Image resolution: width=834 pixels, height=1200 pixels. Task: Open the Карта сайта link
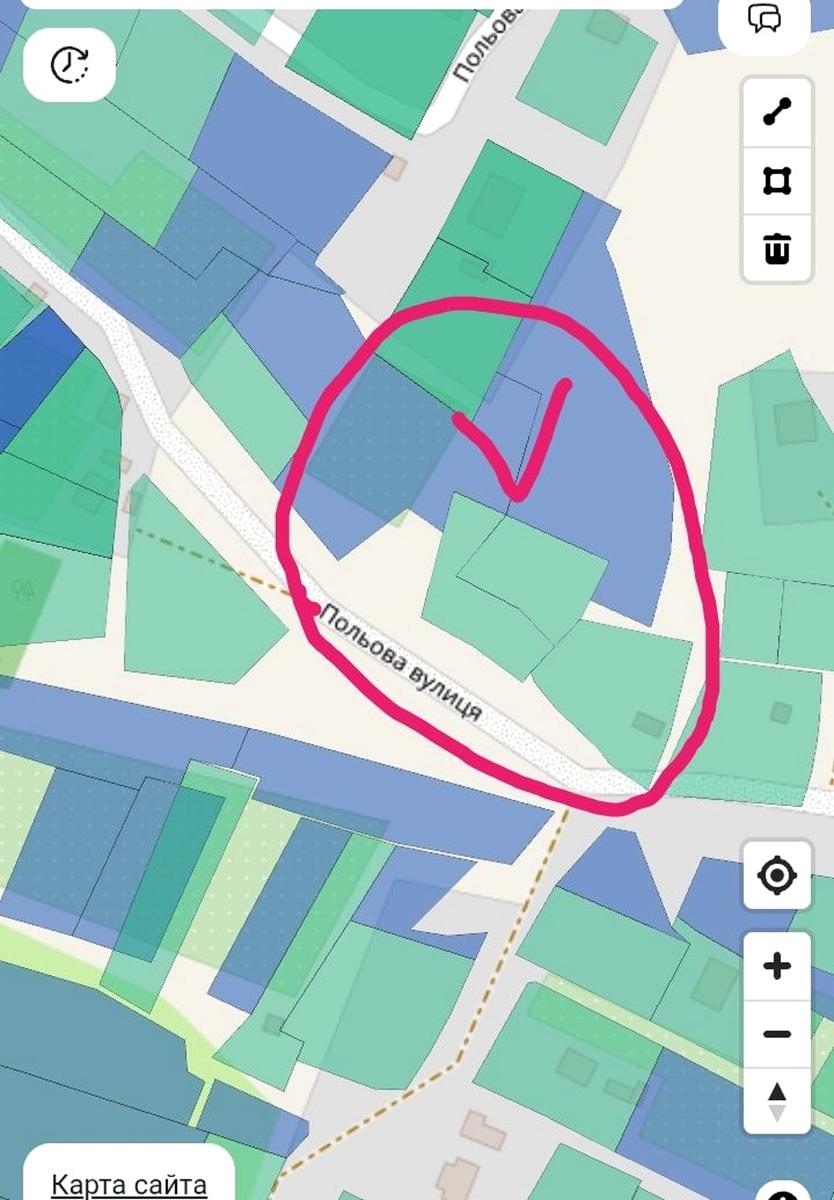(x=129, y=1185)
